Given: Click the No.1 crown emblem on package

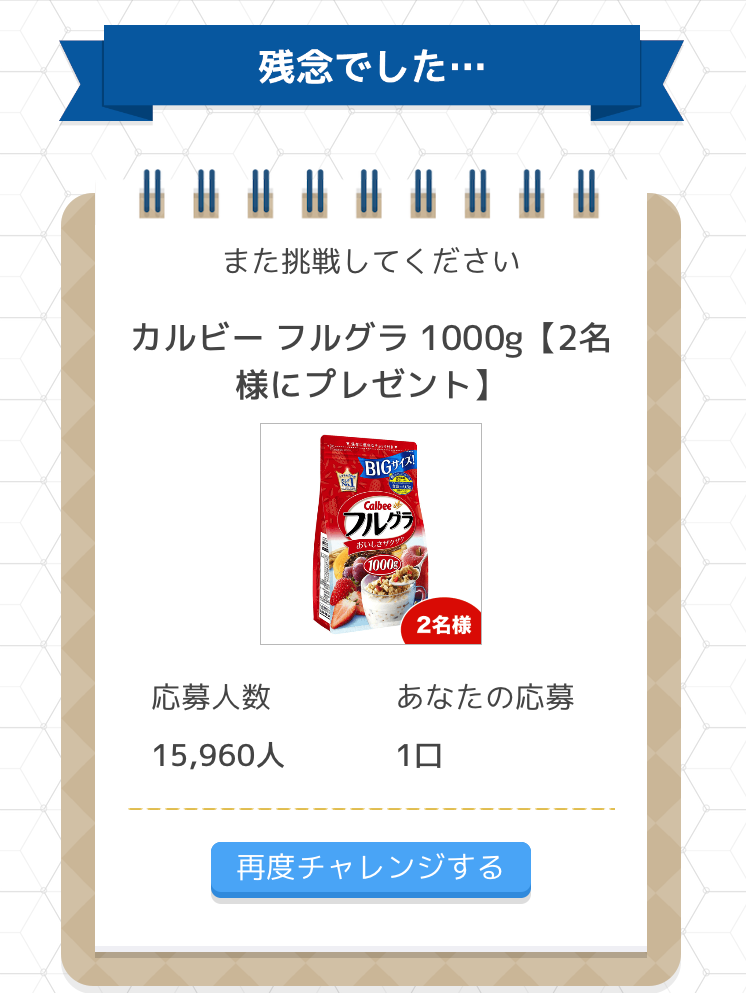Looking at the screenshot, I should coord(348,481).
